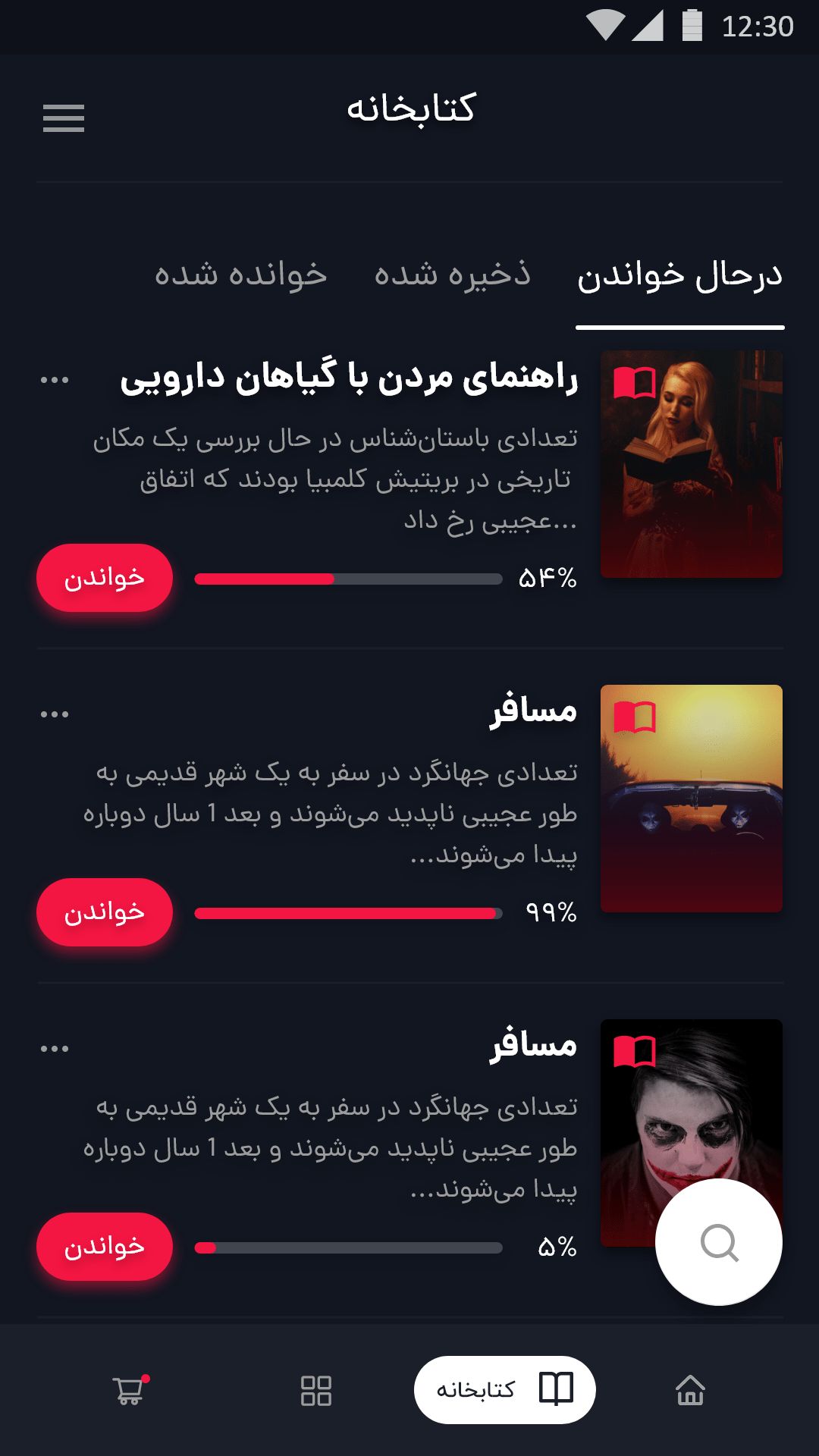Screen dimensions: 819x1456
Task: Open more options for مسافر at ۹۹%
Action: click(55, 714)
